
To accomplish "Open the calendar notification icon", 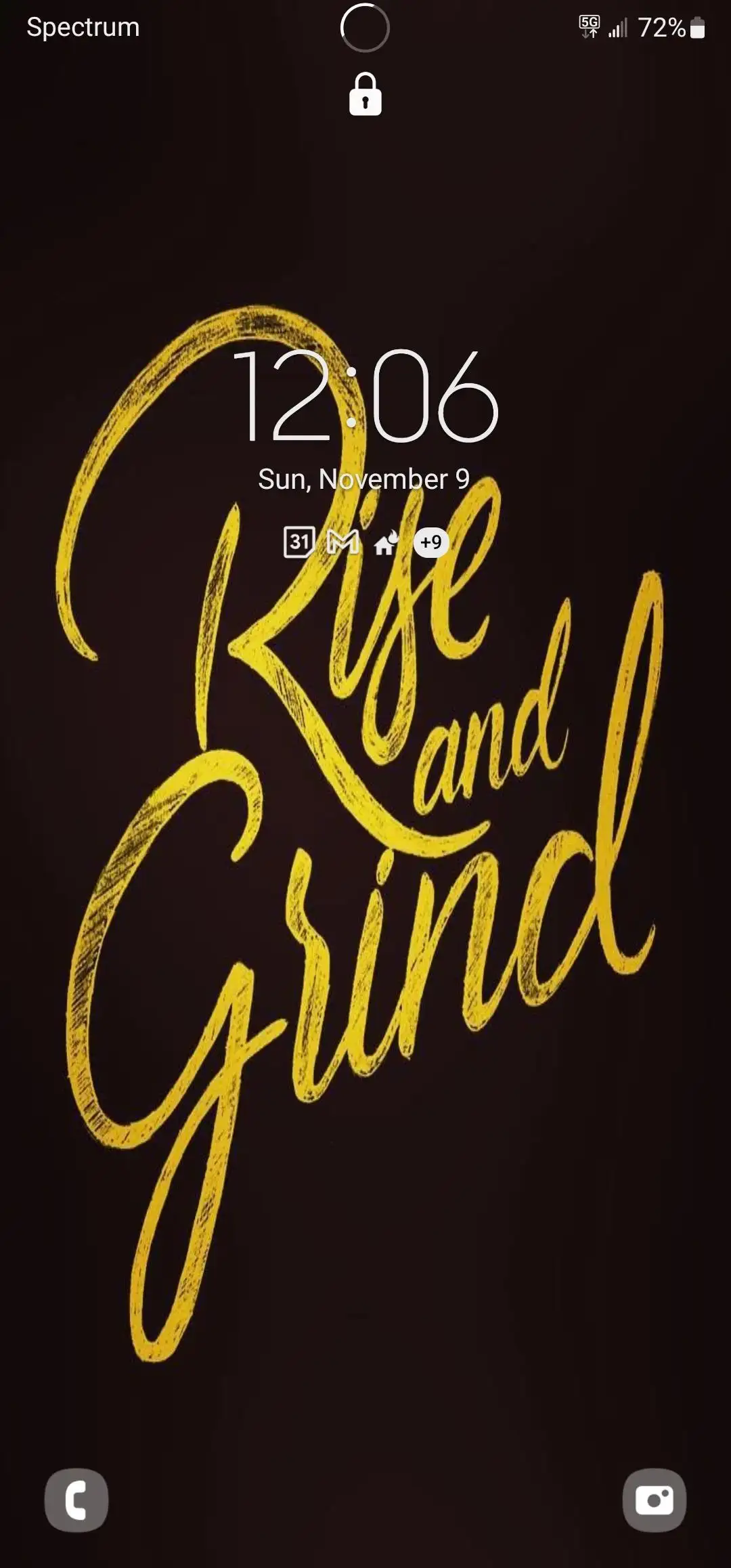I will point(298,542).
